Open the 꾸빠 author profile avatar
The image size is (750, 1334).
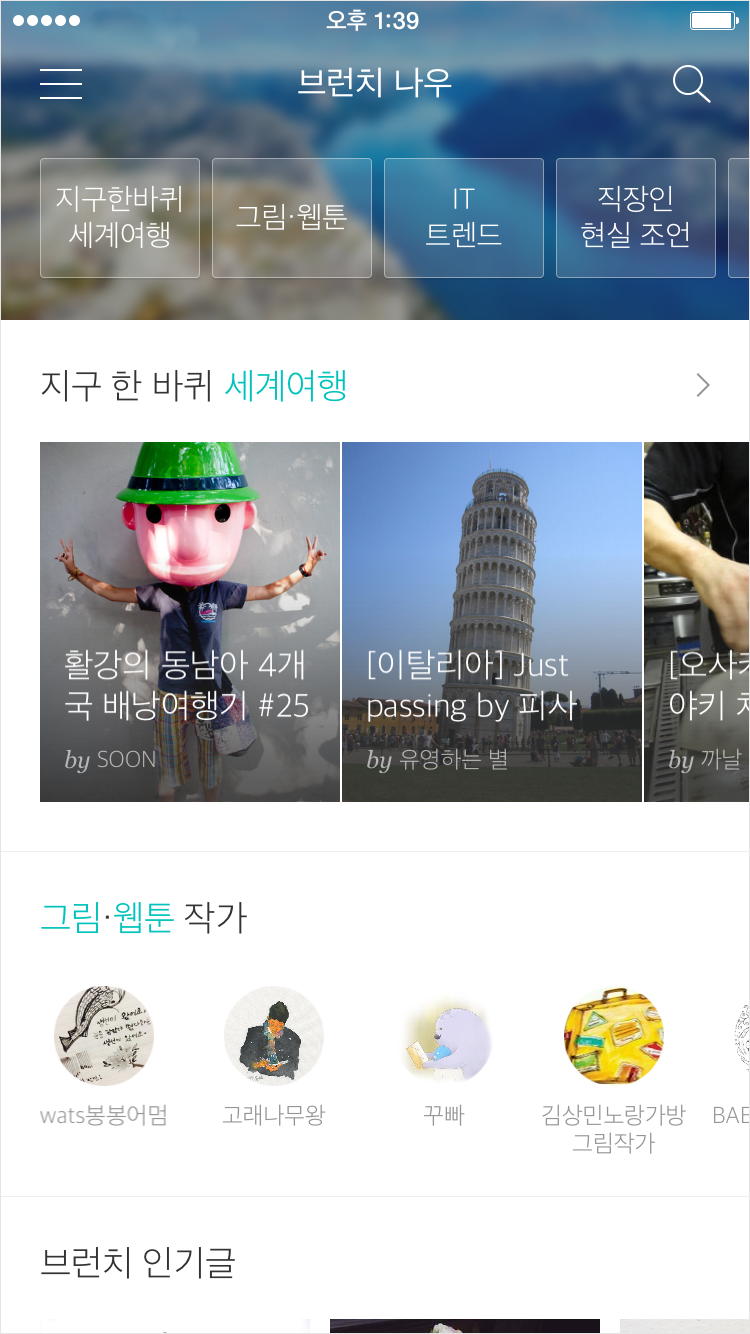pos(444,1036)
